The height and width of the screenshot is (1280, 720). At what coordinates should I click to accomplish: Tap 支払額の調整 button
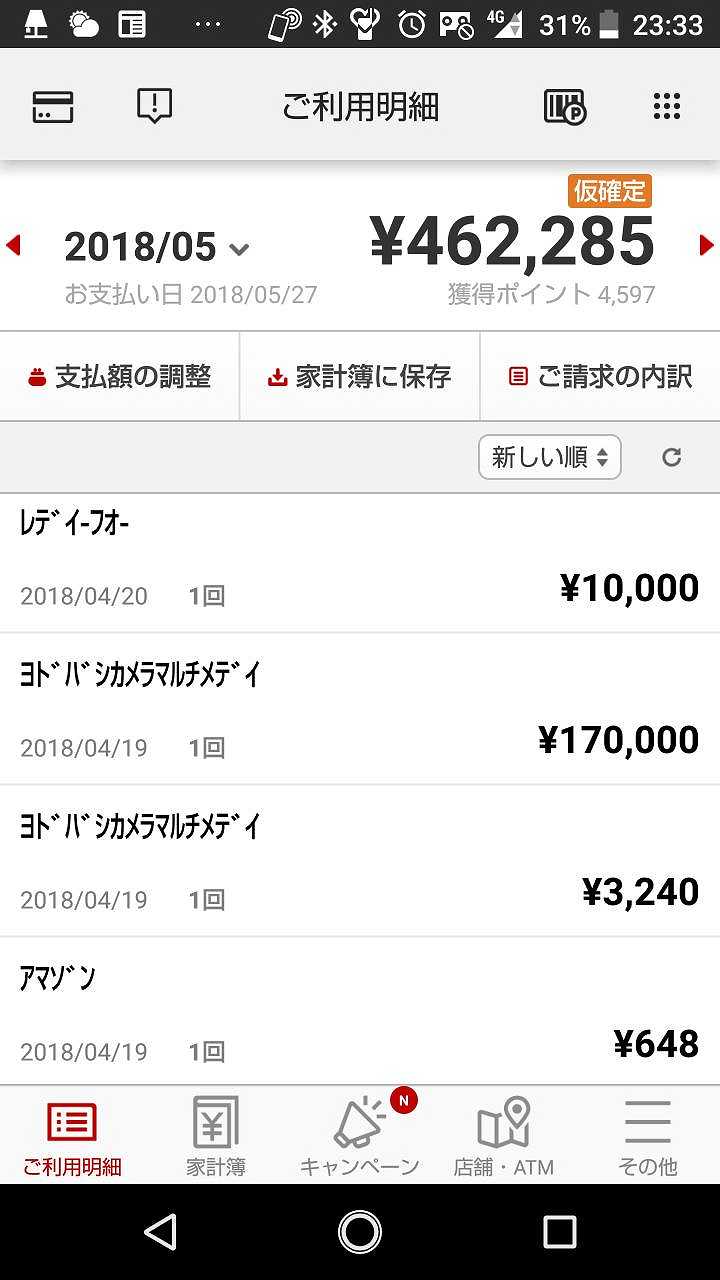tap(120, 377)
